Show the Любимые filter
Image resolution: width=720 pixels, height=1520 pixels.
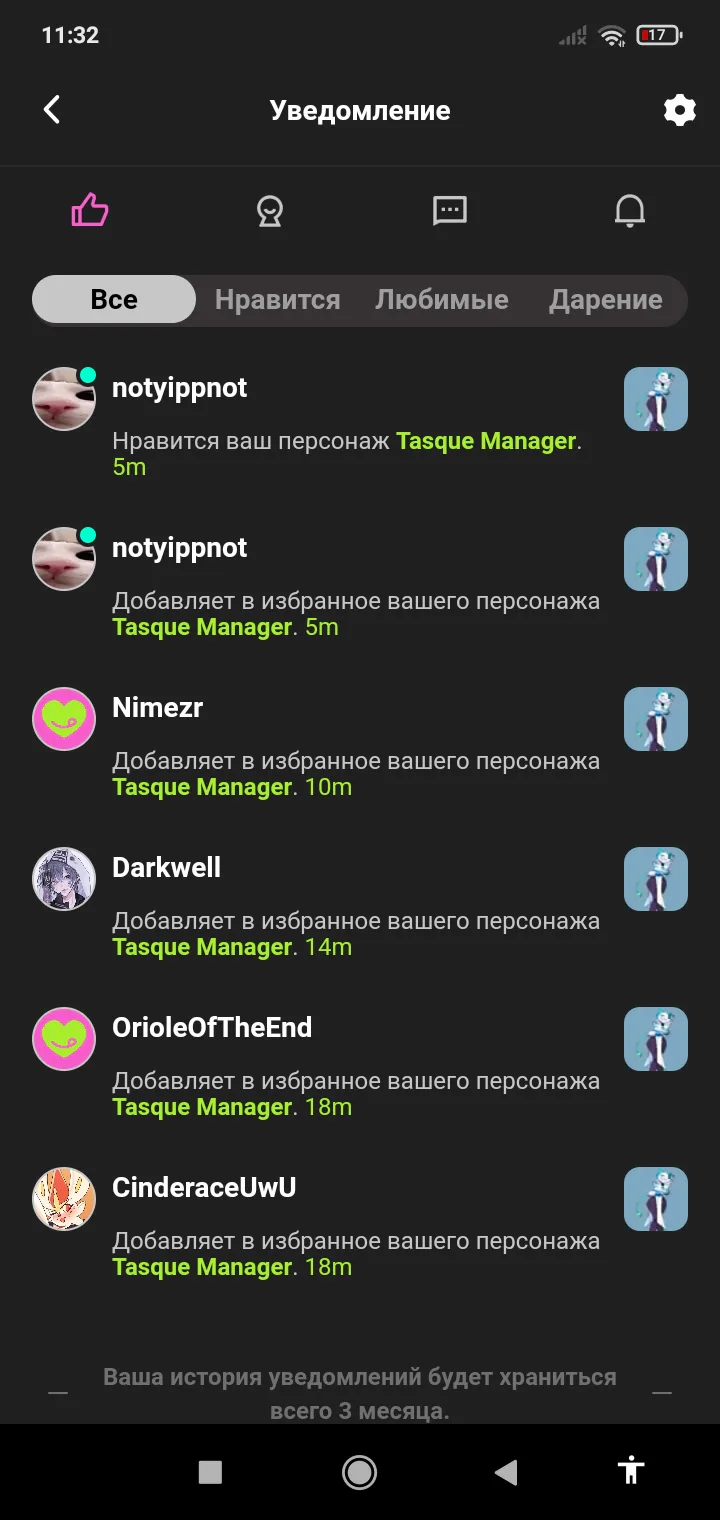click(x=441, y=299)
